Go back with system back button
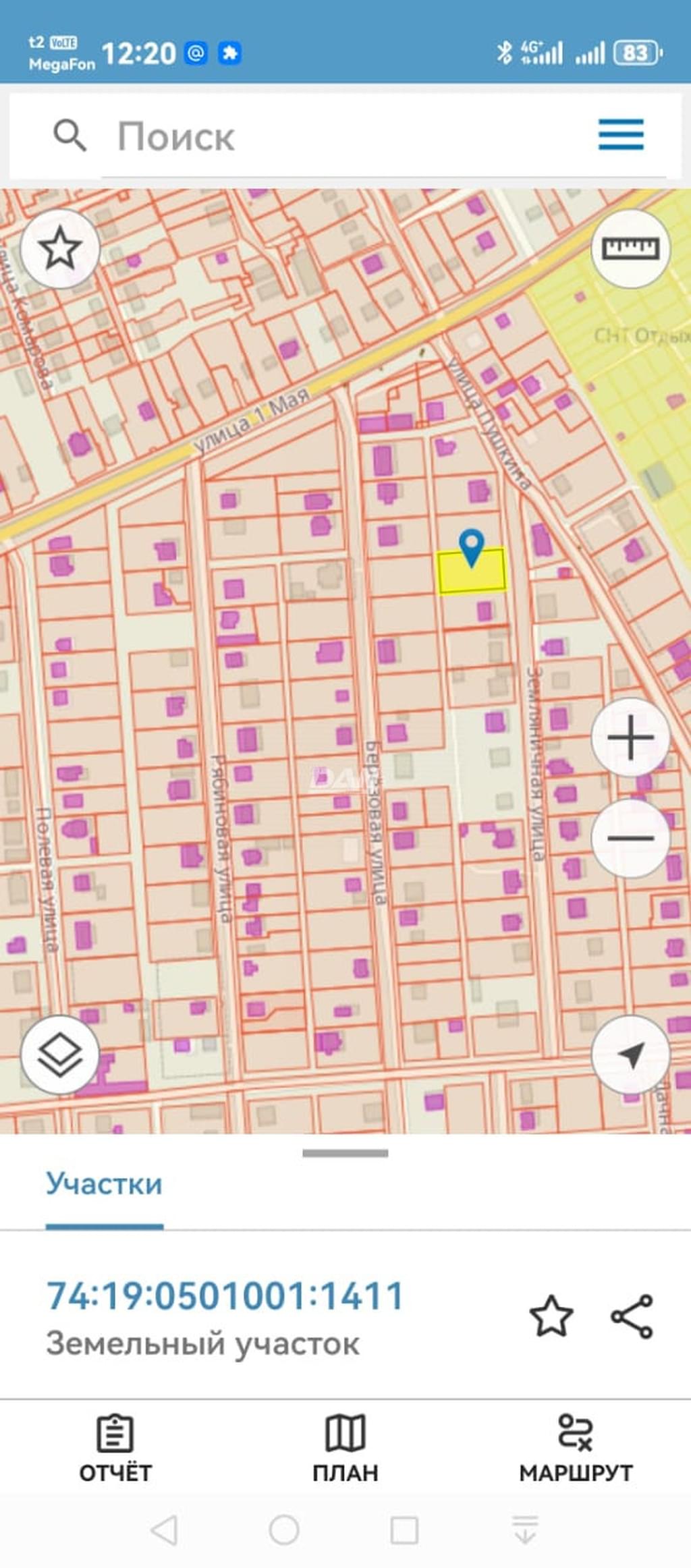Viewport: 691px width, 1568px height. pos(165,1530)
